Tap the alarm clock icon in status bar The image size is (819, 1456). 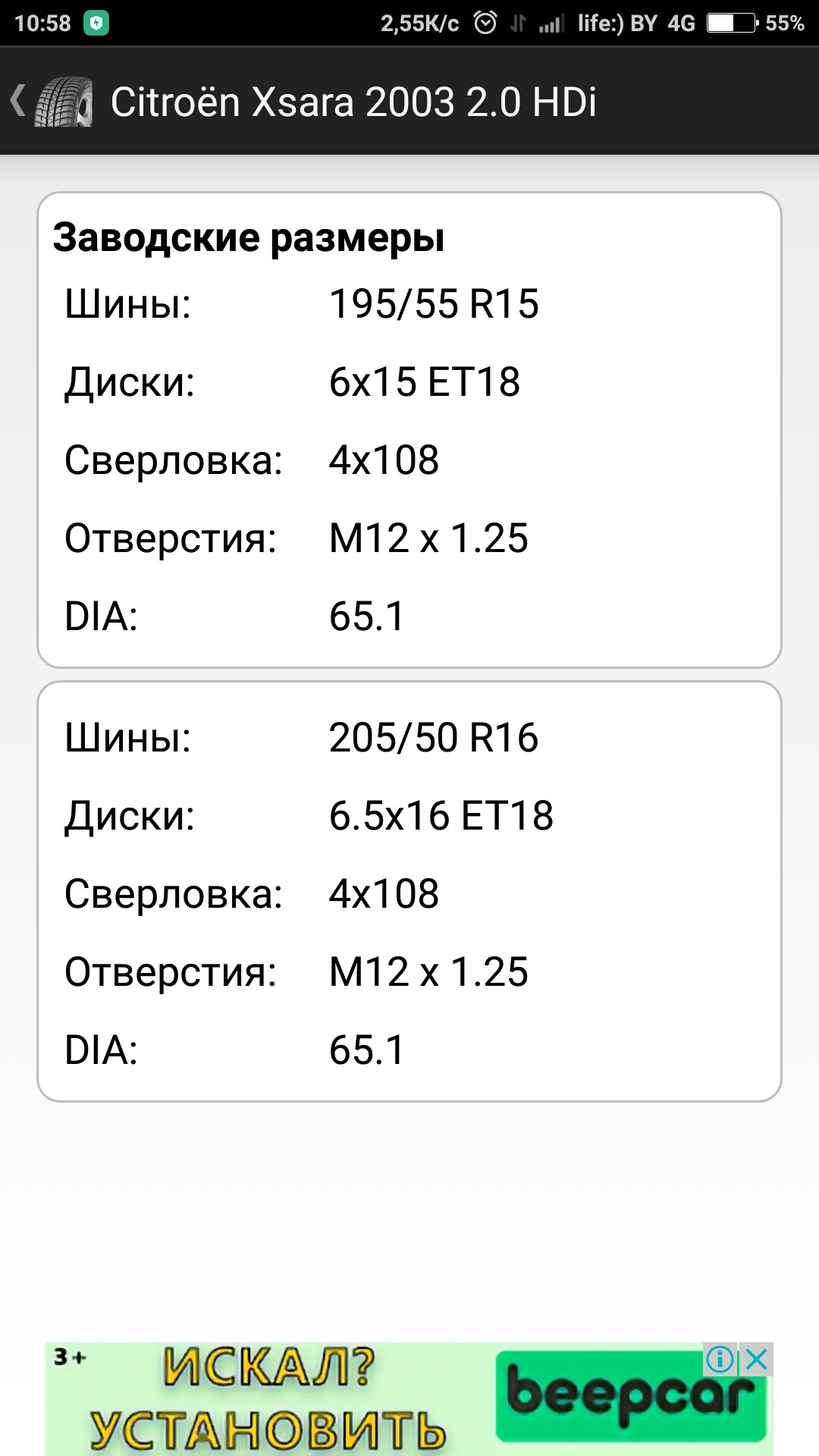point(484,21)
